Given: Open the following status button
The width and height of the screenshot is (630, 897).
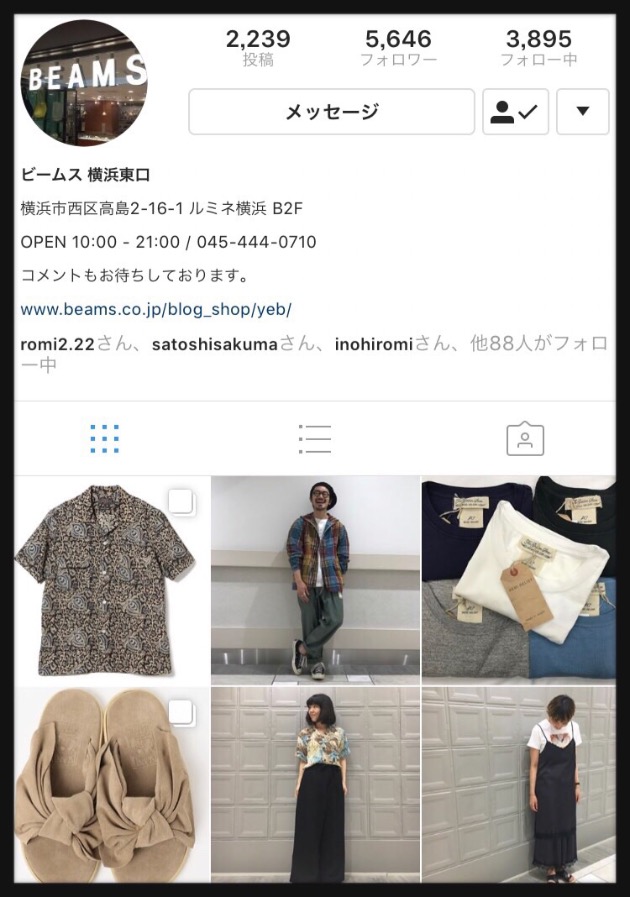Looking at the screenshot, I should [x=515, y=112].
